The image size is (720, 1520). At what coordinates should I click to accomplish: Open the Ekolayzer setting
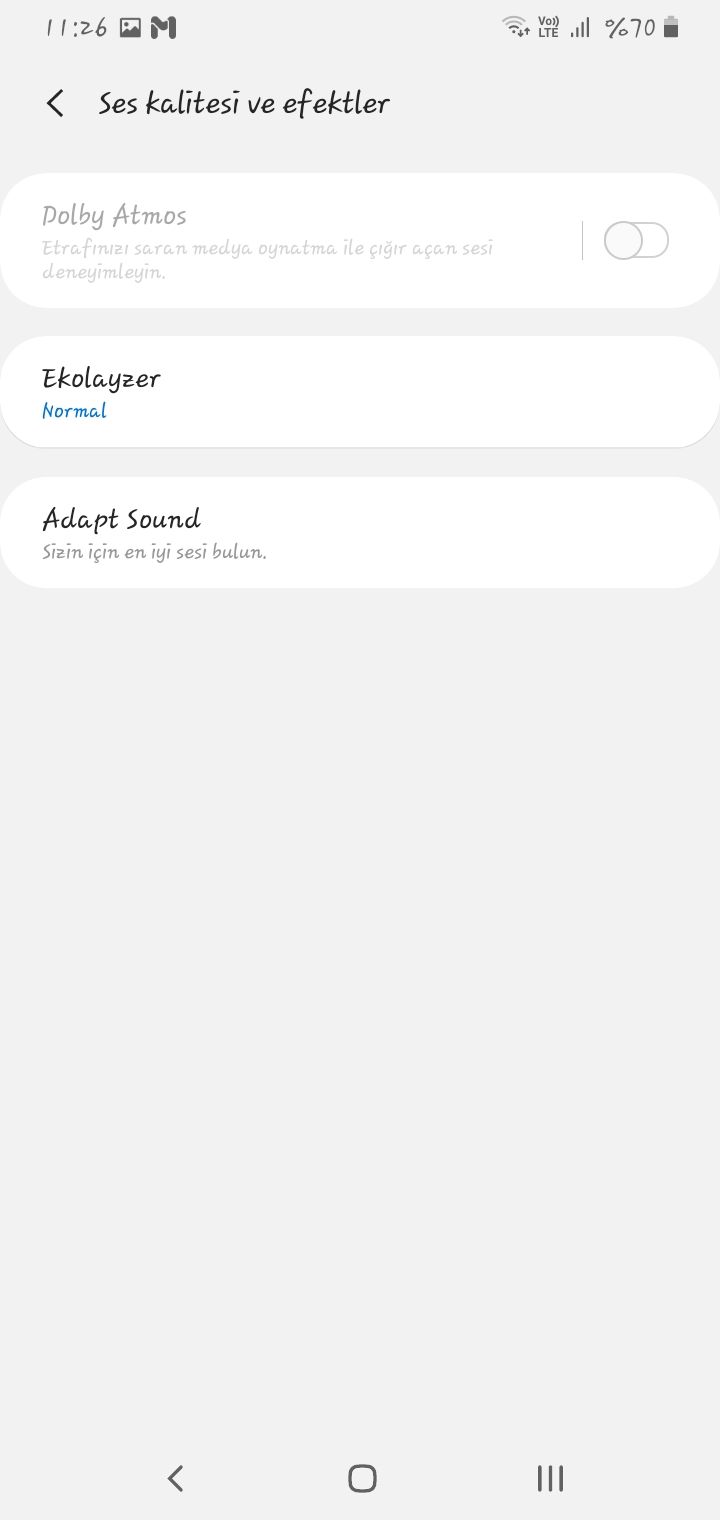360,392
